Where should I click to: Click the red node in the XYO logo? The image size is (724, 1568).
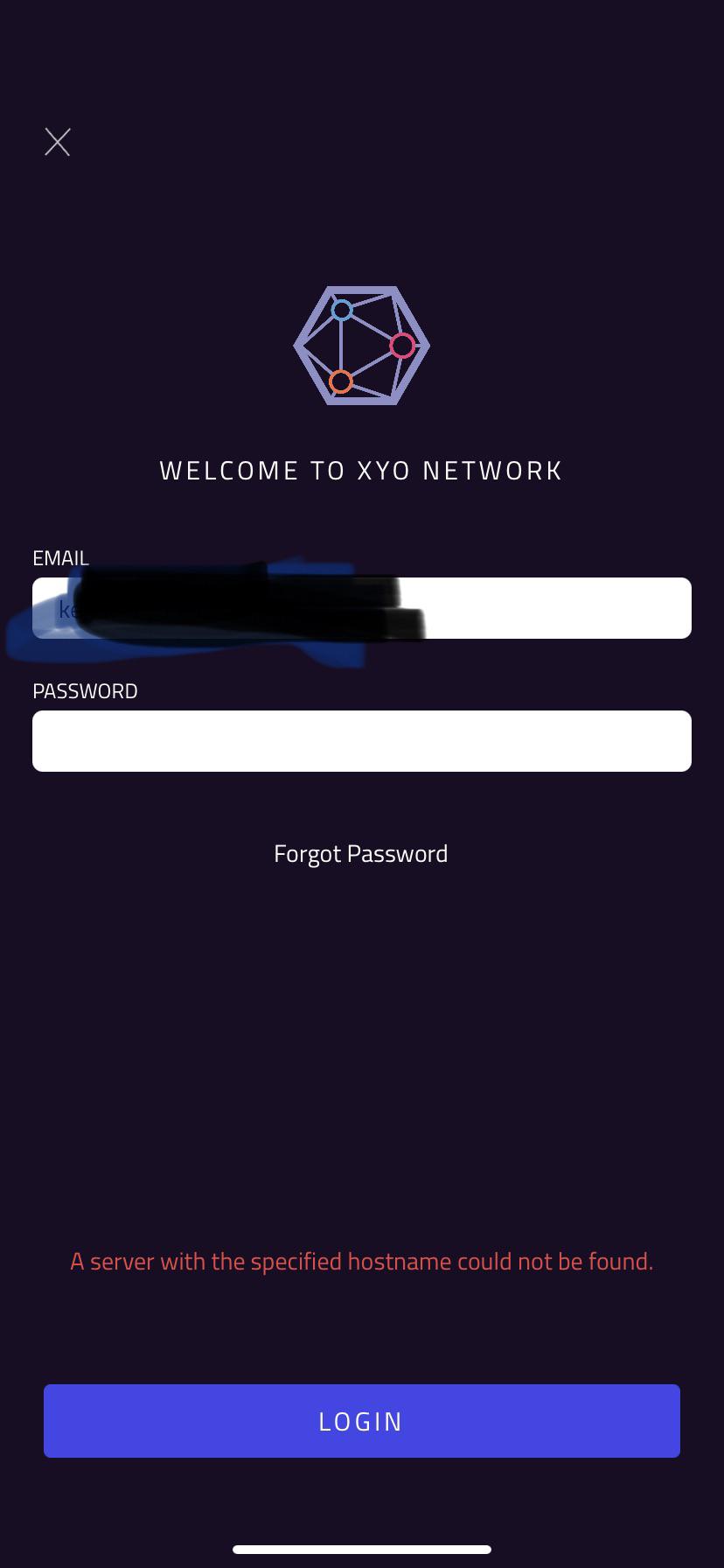(x=403, y=345)
